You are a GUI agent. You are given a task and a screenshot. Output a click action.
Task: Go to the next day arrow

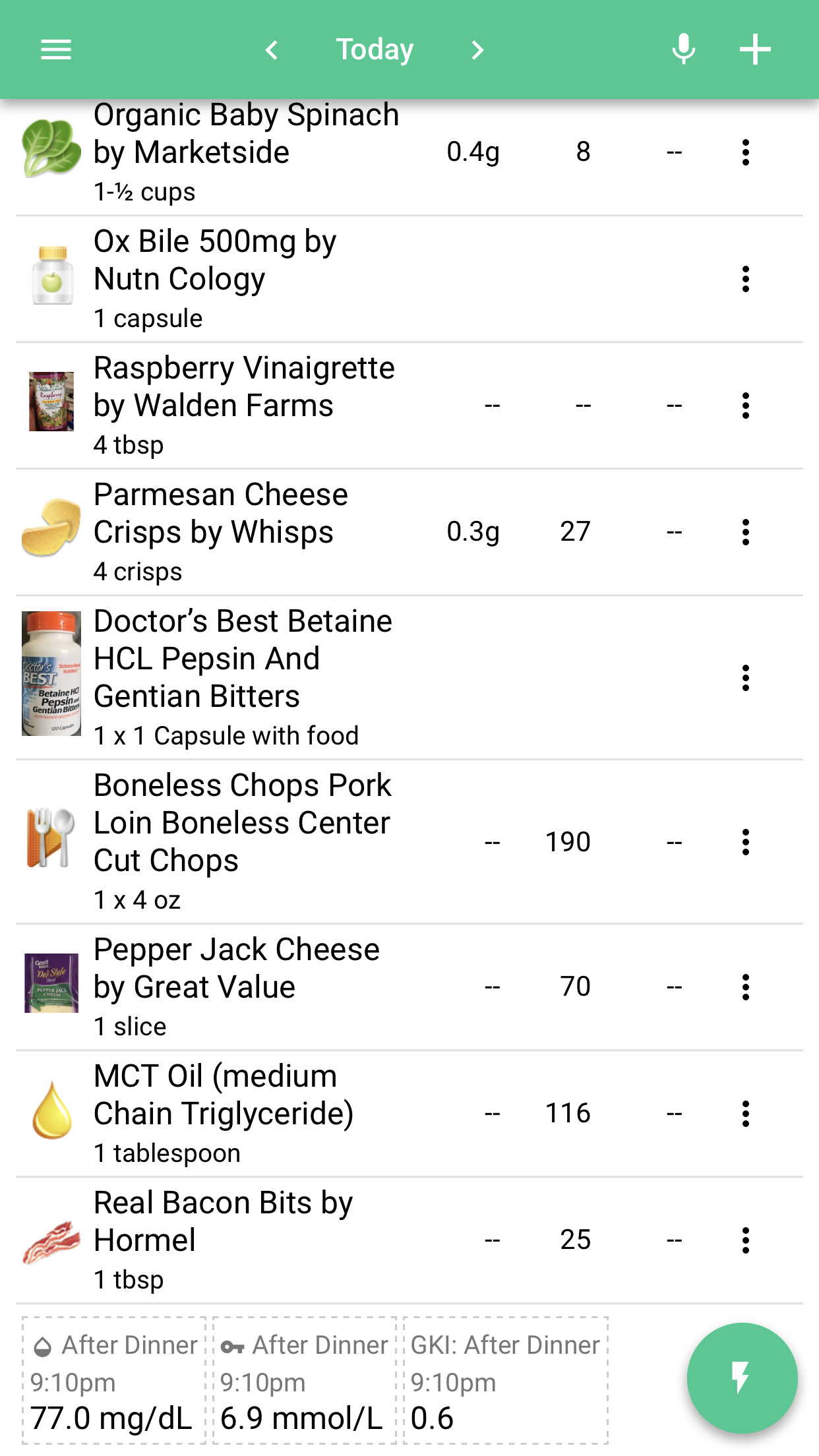[x=477, y=49]
